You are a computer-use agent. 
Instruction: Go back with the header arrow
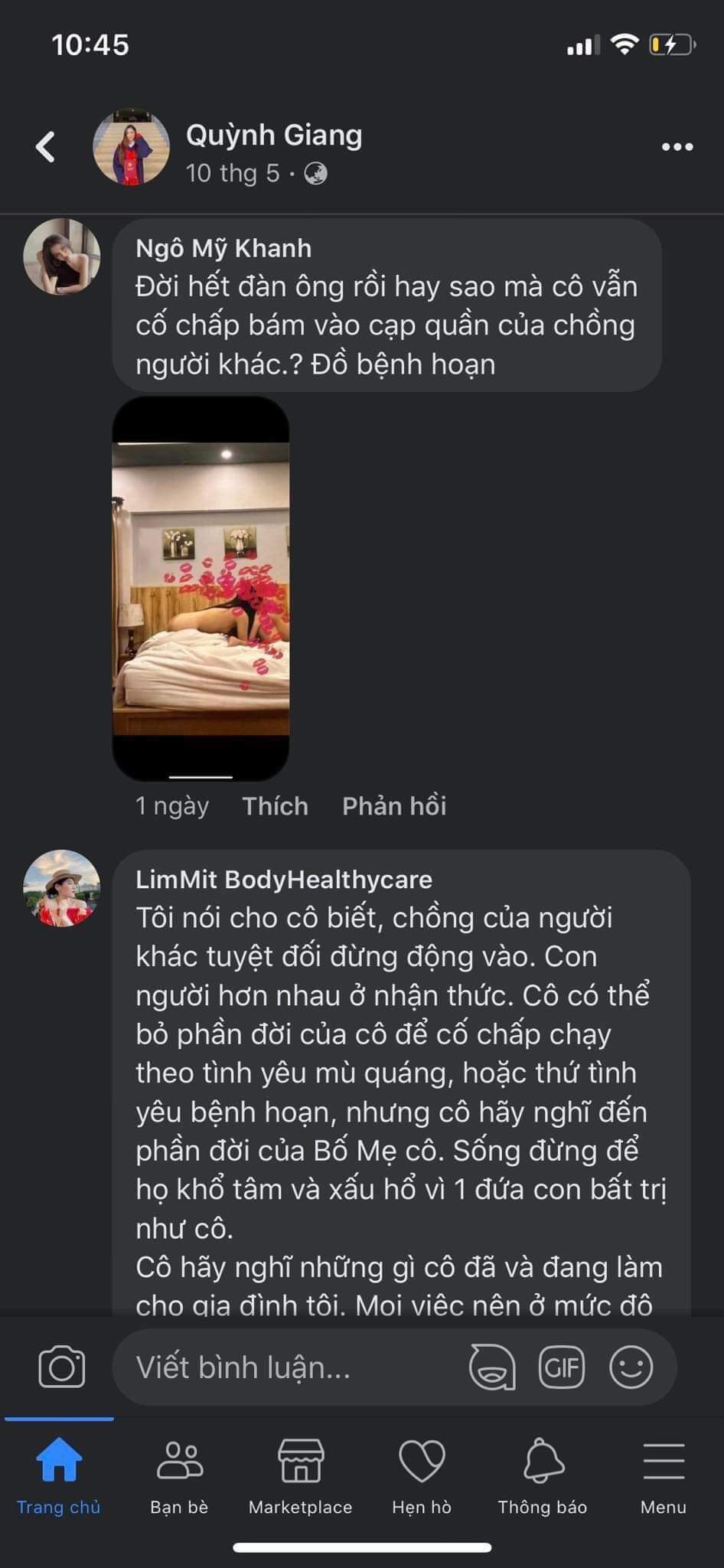tap(46, 147)
